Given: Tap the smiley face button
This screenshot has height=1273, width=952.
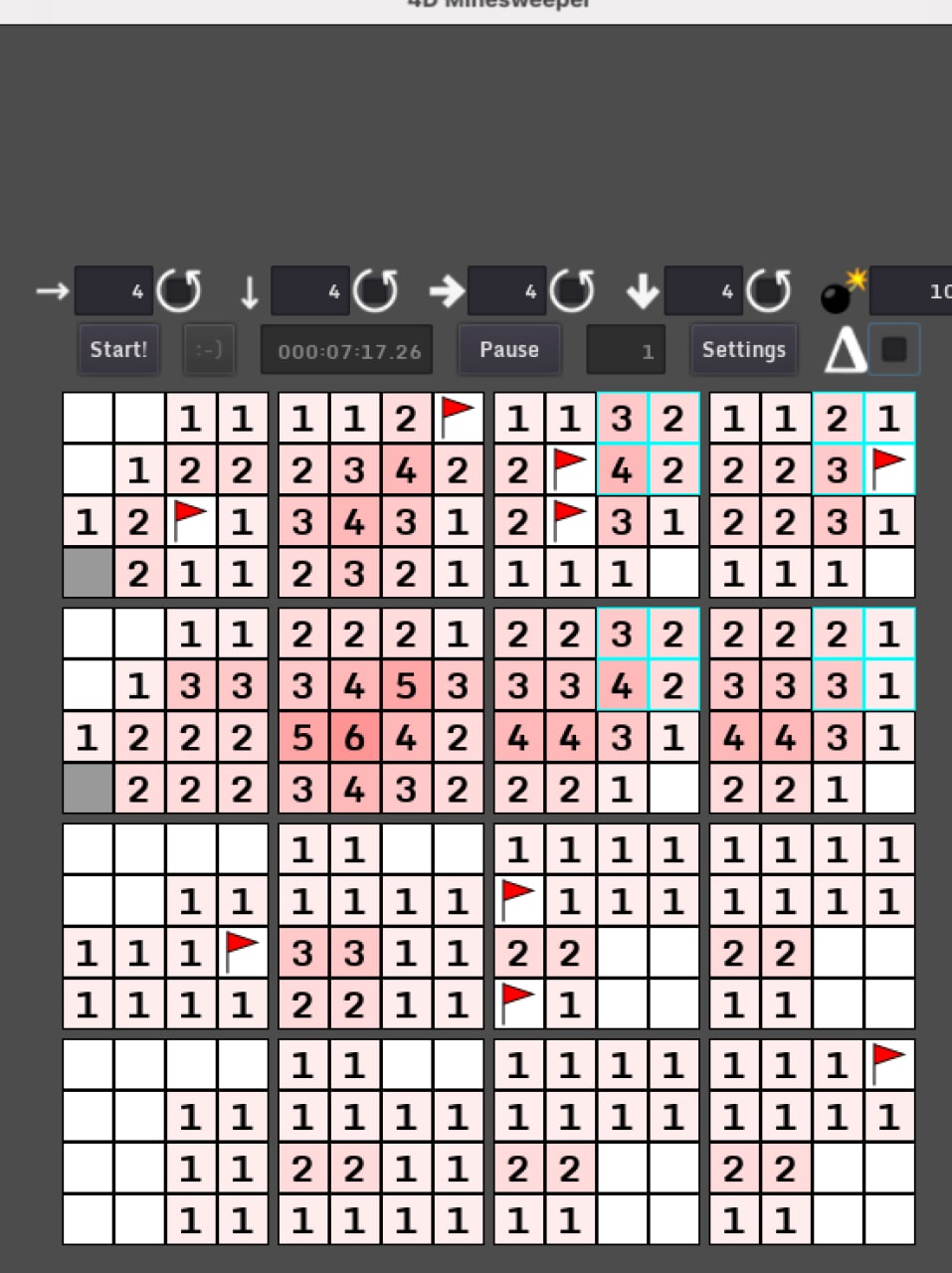Looking at the screenshot, I should click(209, 350).
